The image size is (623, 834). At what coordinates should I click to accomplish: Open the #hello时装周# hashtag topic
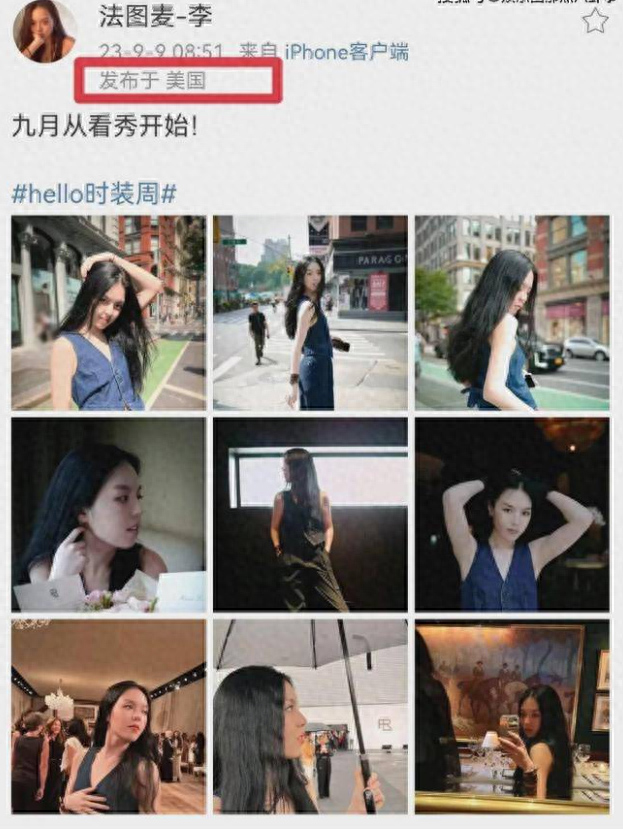click(x=94, y=194)
